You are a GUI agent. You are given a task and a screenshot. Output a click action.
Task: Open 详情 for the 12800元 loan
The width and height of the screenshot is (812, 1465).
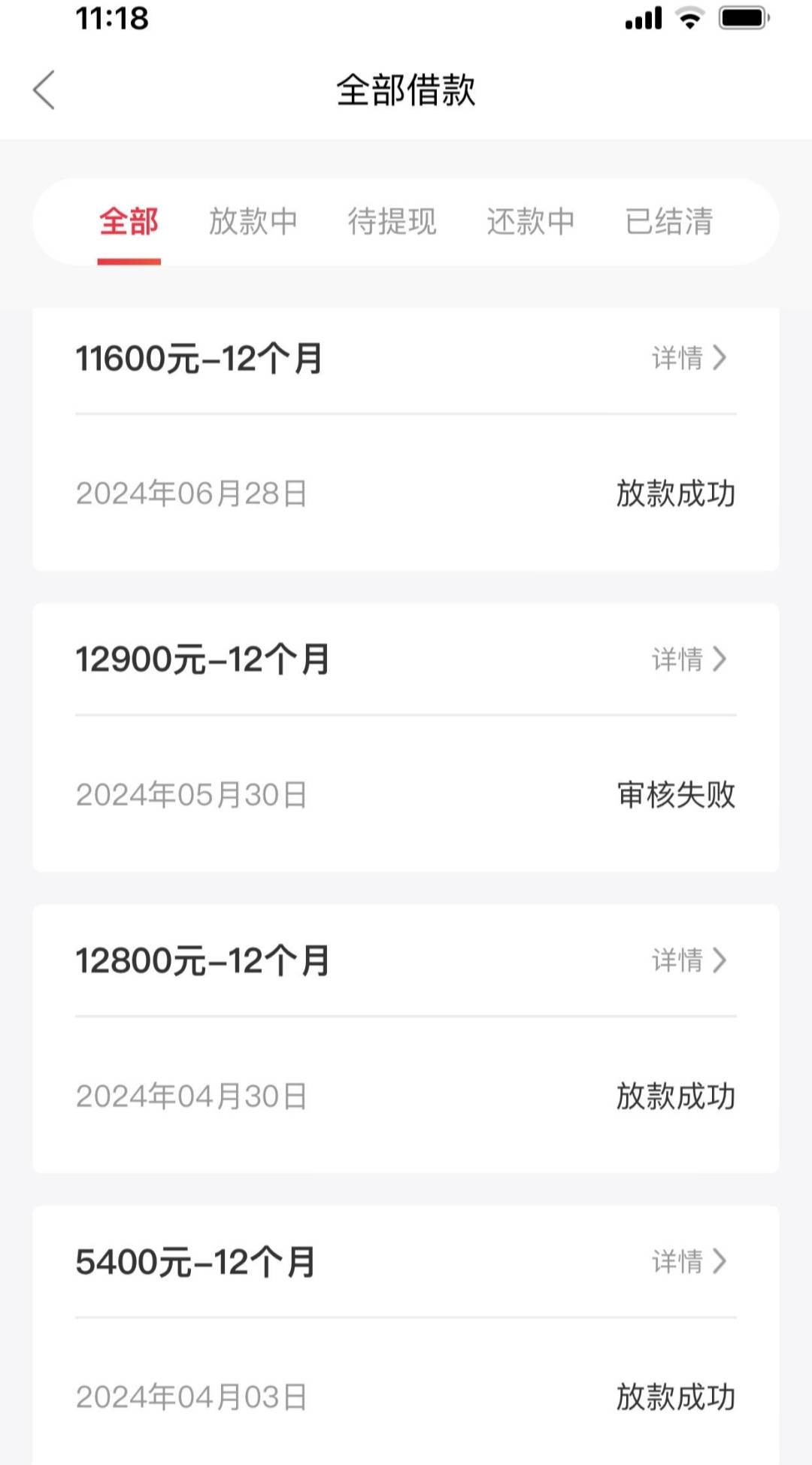tap(689, 960)
